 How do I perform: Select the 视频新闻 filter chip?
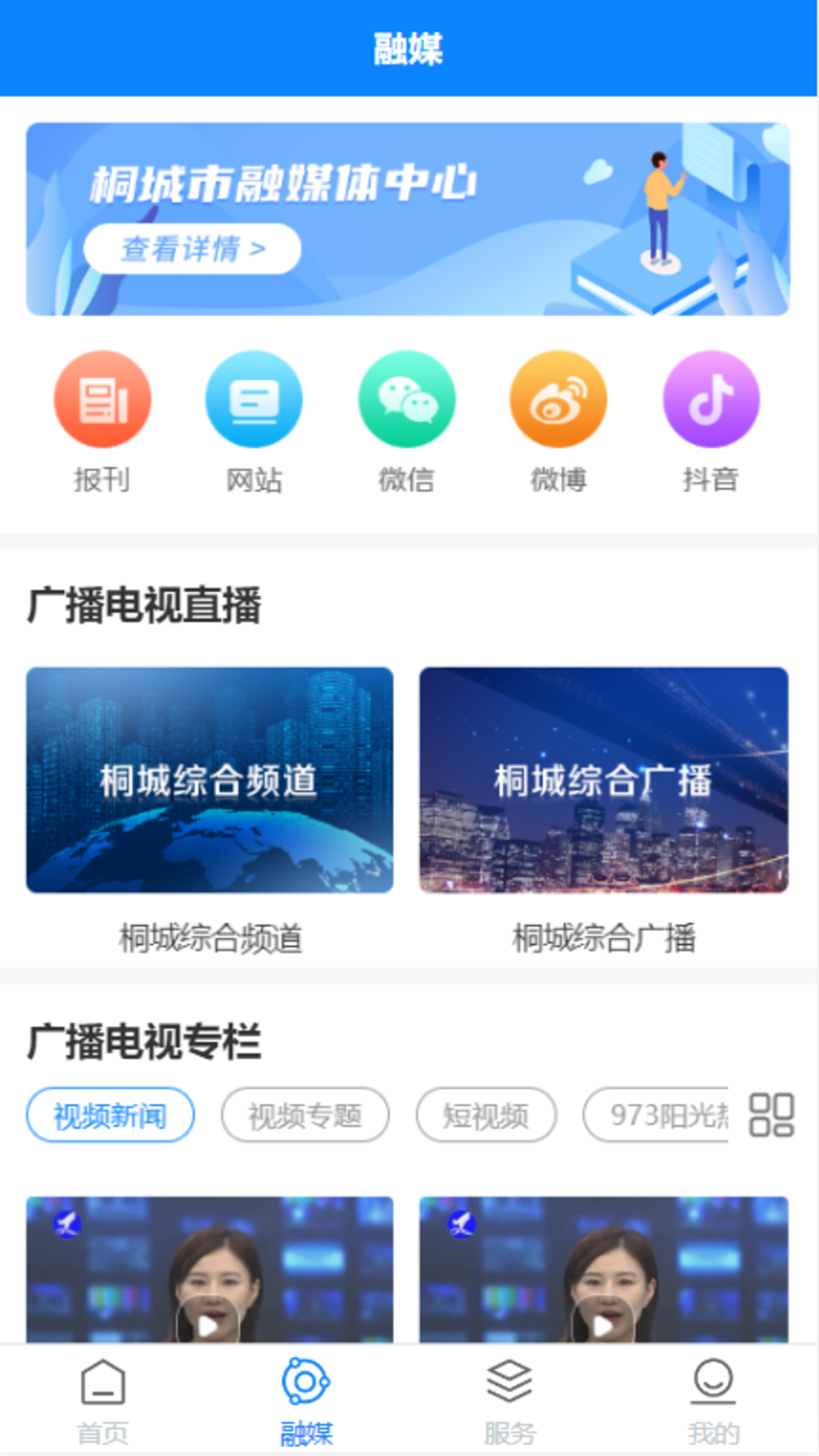click(109, 1113)
